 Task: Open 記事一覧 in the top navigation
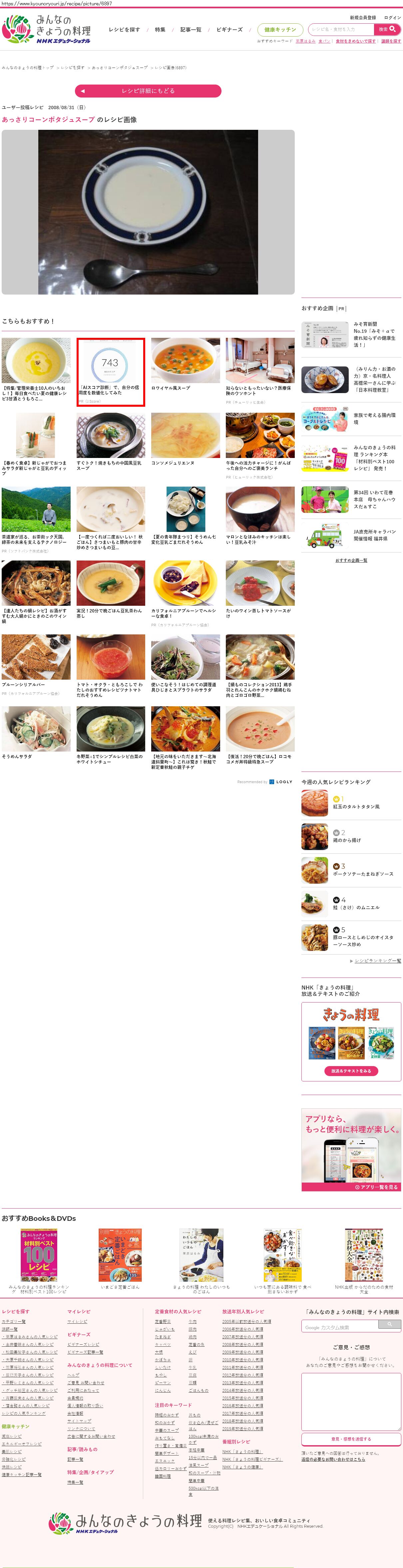pos(191,29)
